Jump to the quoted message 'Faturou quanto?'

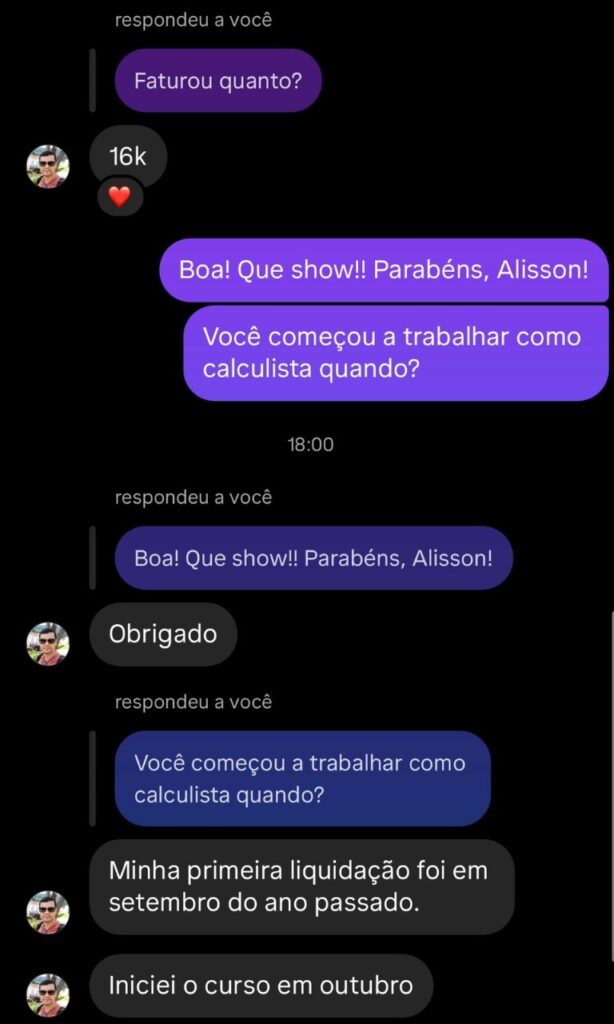pos(218,79)
